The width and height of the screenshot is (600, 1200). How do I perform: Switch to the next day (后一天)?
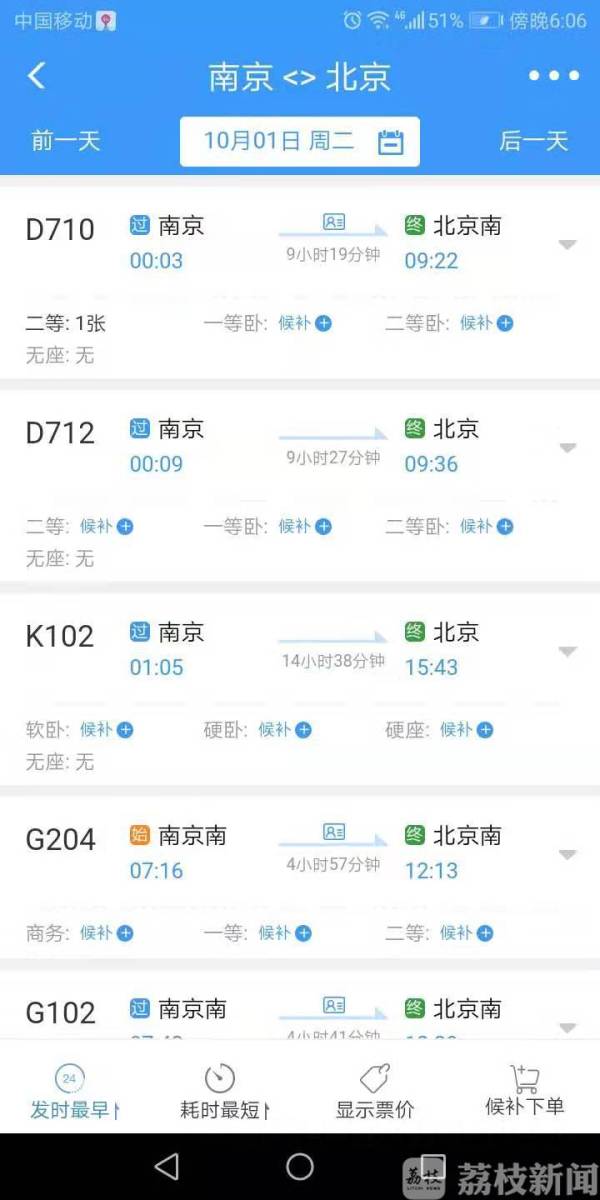[x=533, y=141]
